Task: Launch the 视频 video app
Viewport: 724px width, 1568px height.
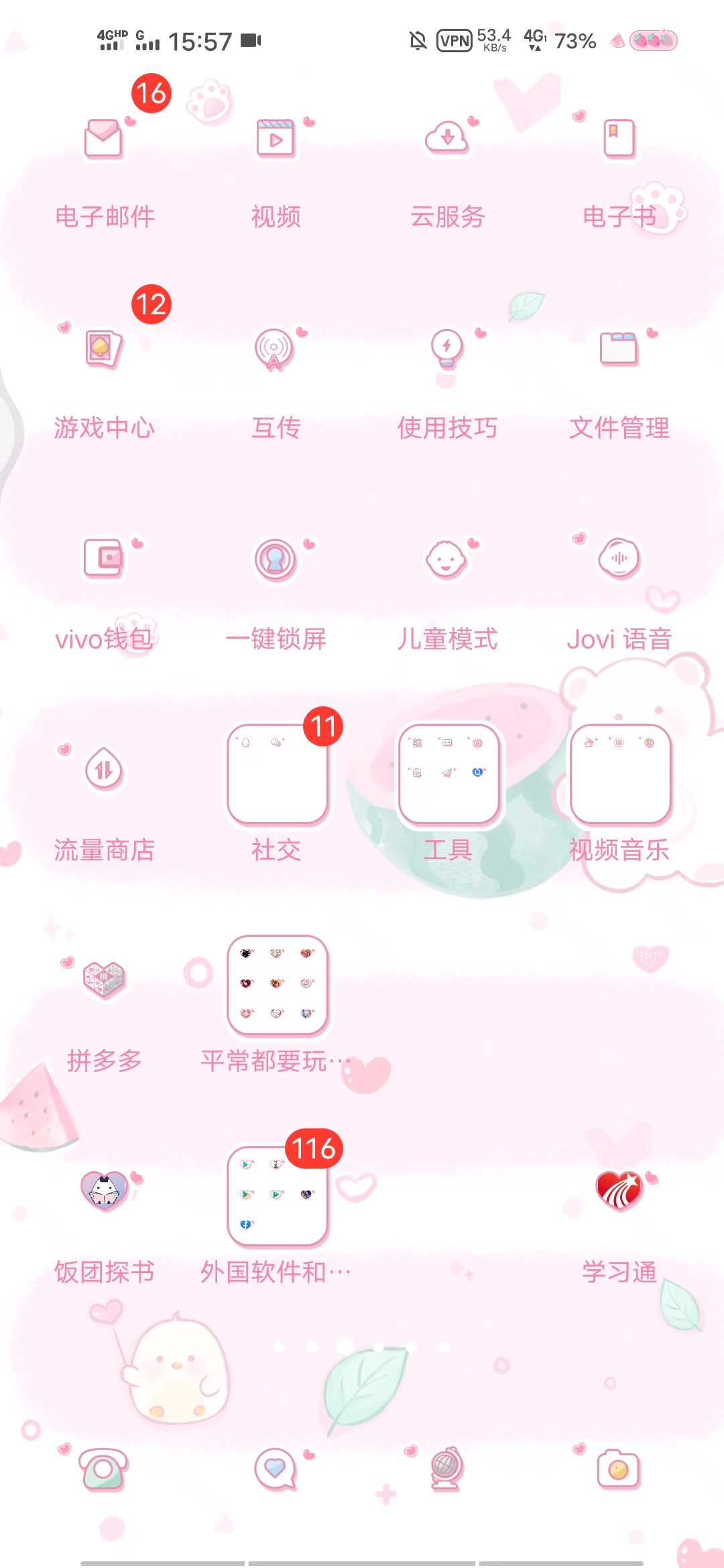Action: pyautogui.click(x=276, y=139)
